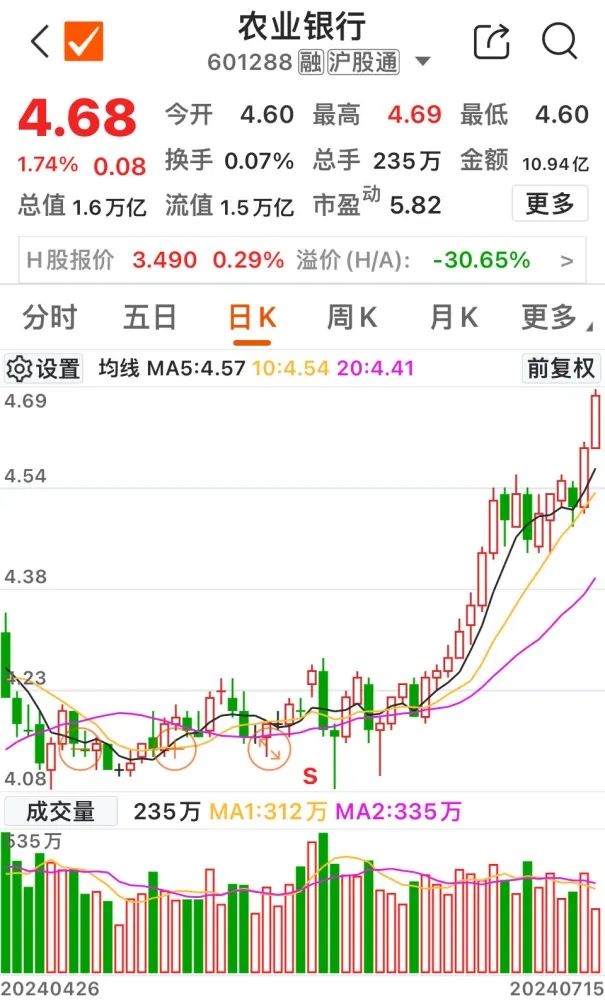Open chart 设置 settings

coord(43,369)
